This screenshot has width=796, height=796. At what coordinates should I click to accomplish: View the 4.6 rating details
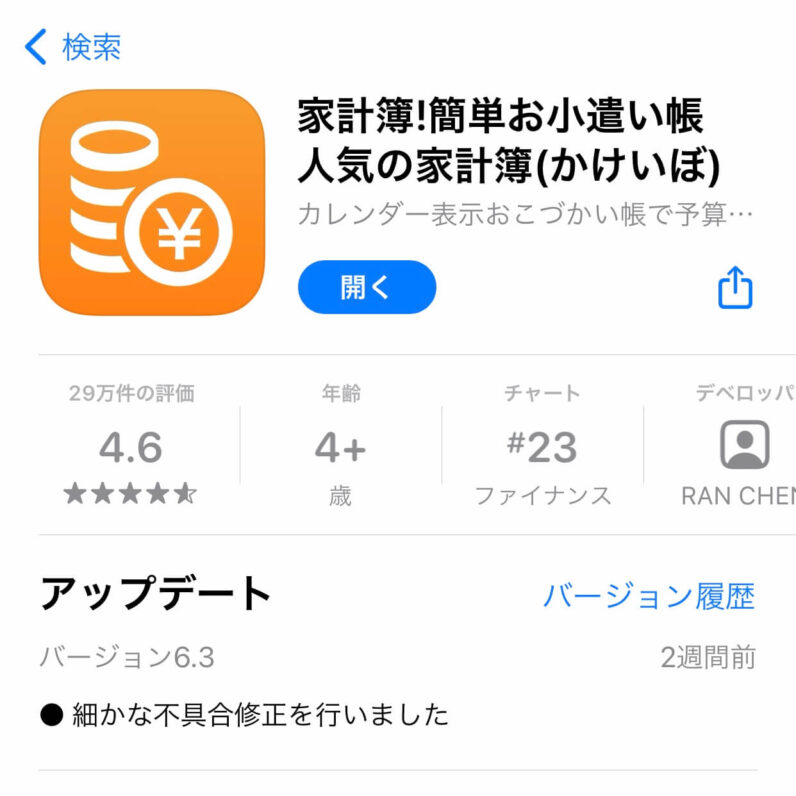tap(131, 448)
